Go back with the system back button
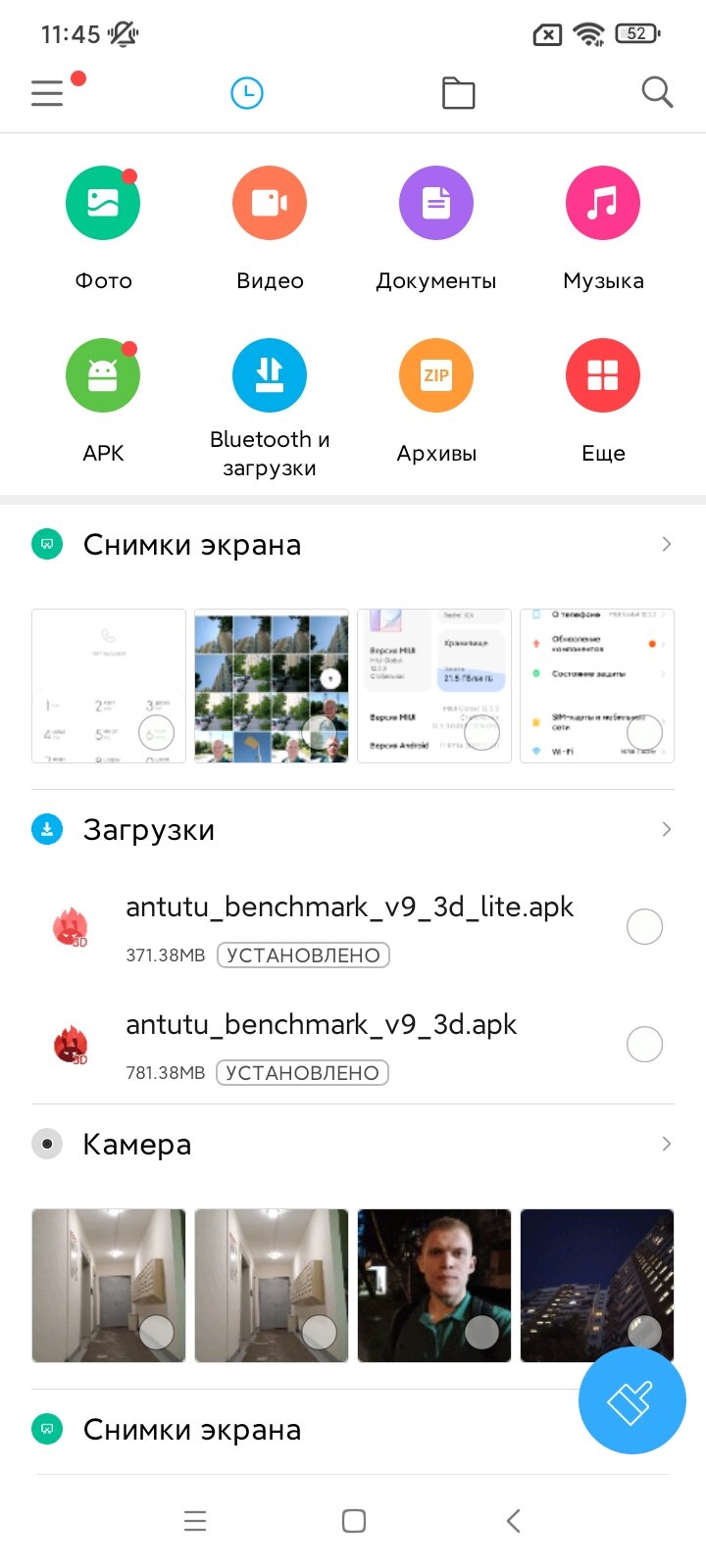The height and width of the screenshot is (1568, 706). pyautogui.click(x=513, y=1521)
